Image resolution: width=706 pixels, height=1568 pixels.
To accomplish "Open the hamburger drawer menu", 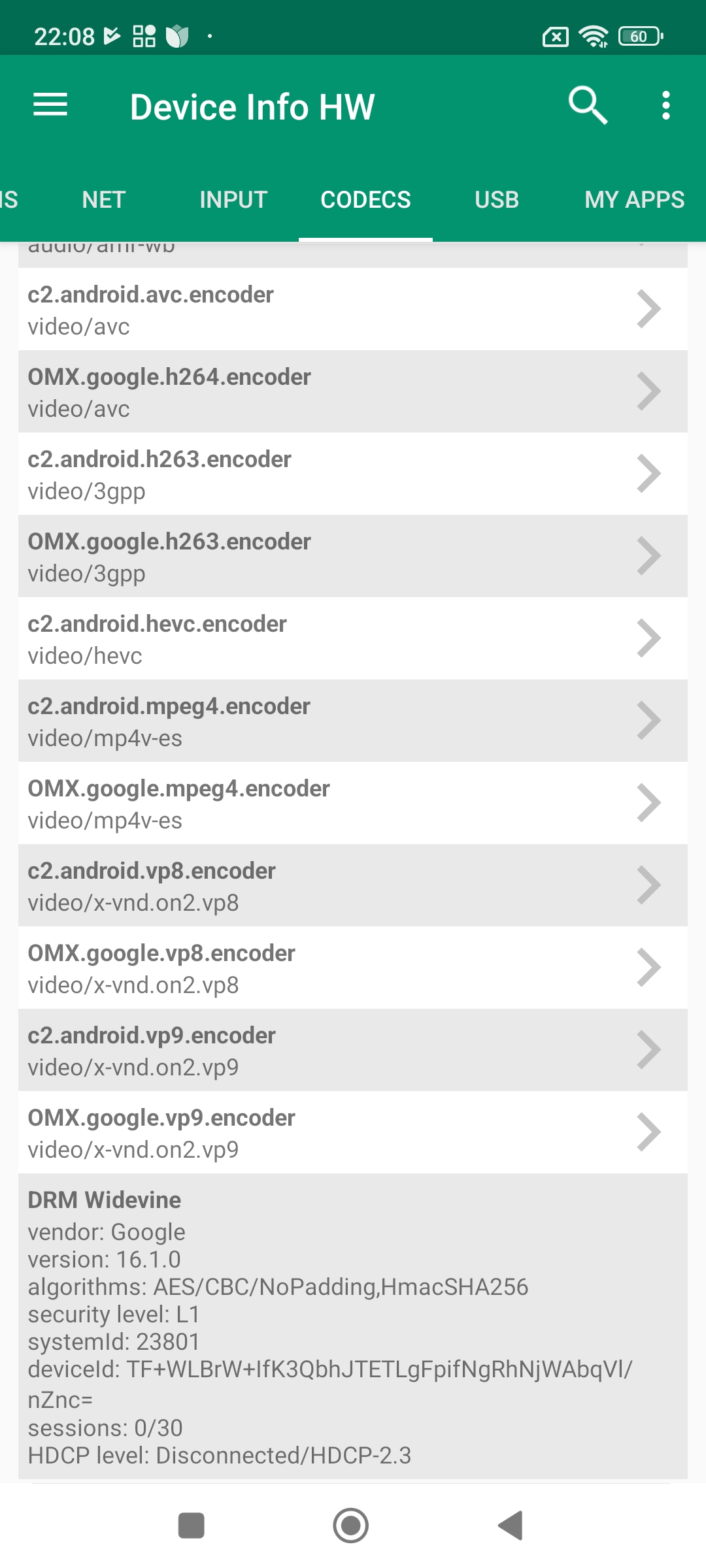I will [50, 105].
